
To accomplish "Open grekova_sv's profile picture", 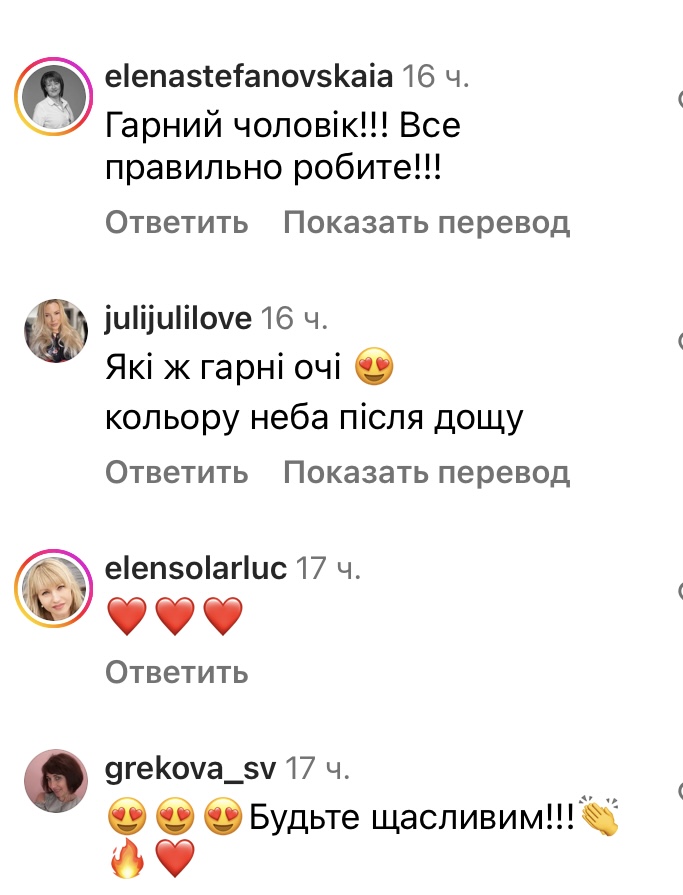I will coord(54,780).
